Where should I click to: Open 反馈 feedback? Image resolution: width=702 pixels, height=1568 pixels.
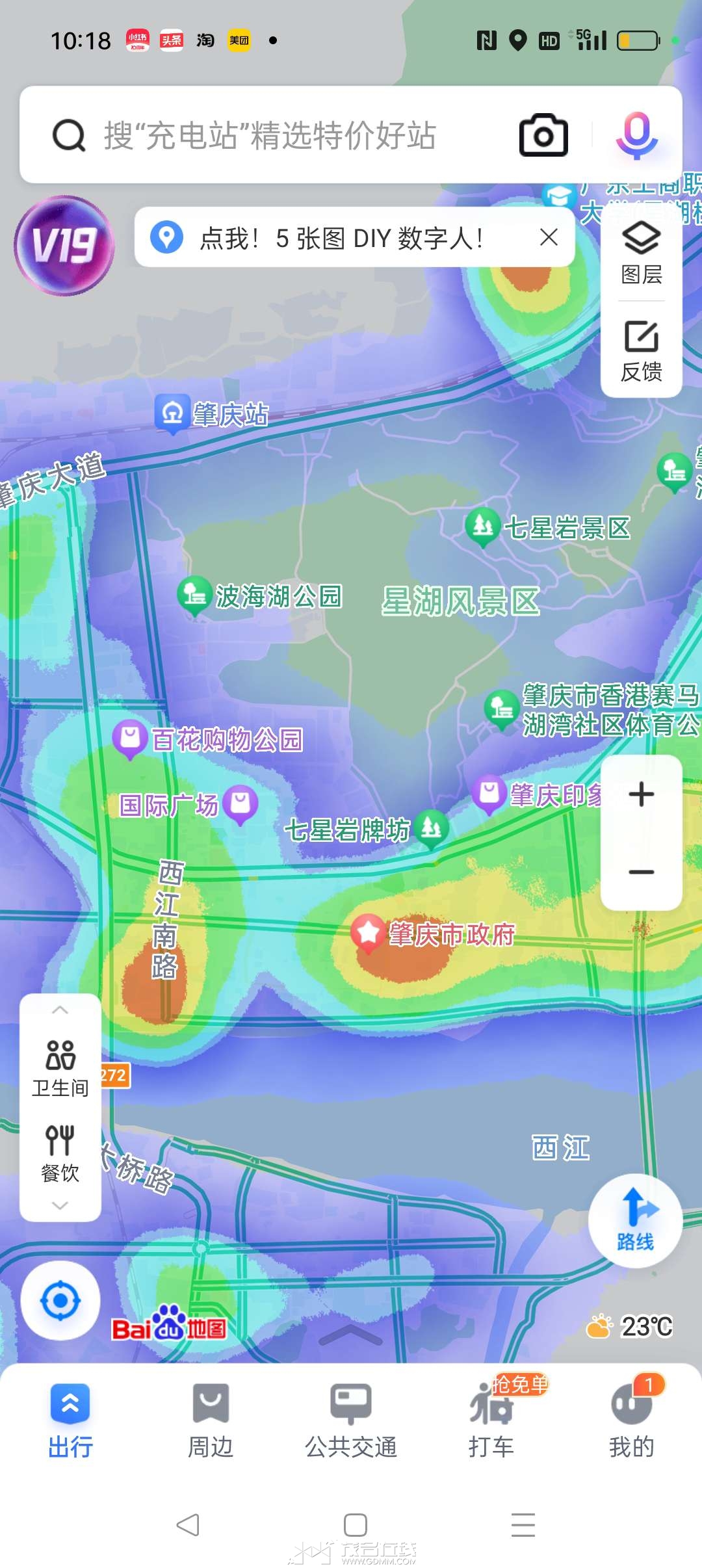(x=642, y=351)
